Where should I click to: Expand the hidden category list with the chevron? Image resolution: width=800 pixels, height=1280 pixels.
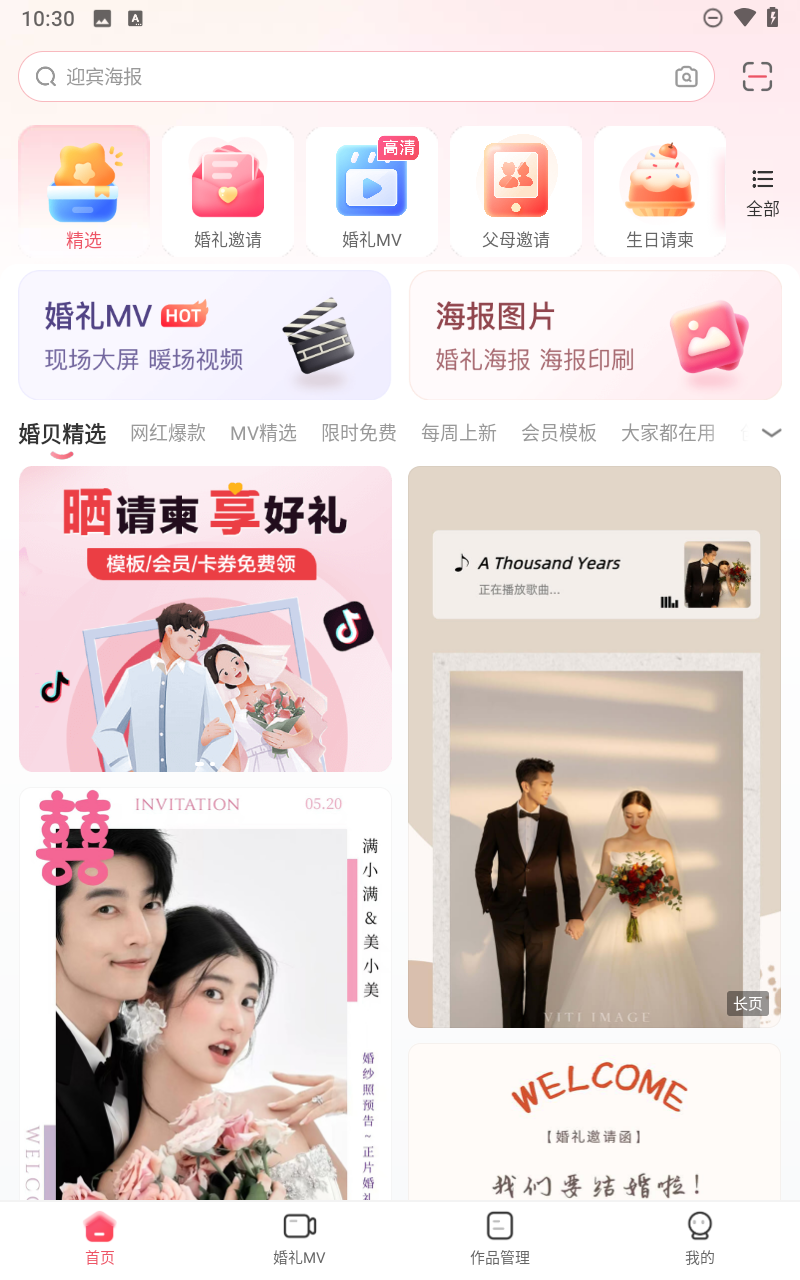pyautogui.click(x=771, y=433)
